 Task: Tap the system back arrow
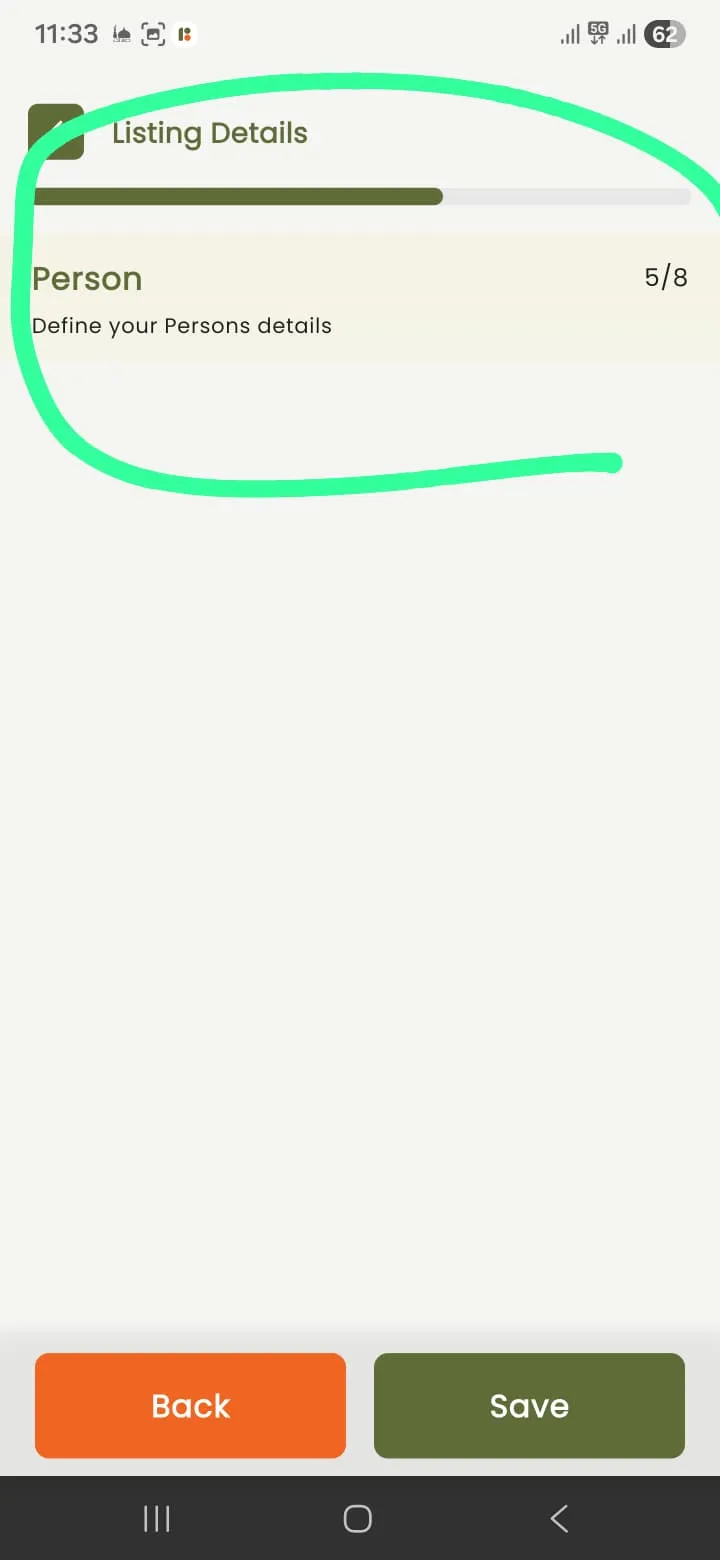click(x=559, y=1519)
